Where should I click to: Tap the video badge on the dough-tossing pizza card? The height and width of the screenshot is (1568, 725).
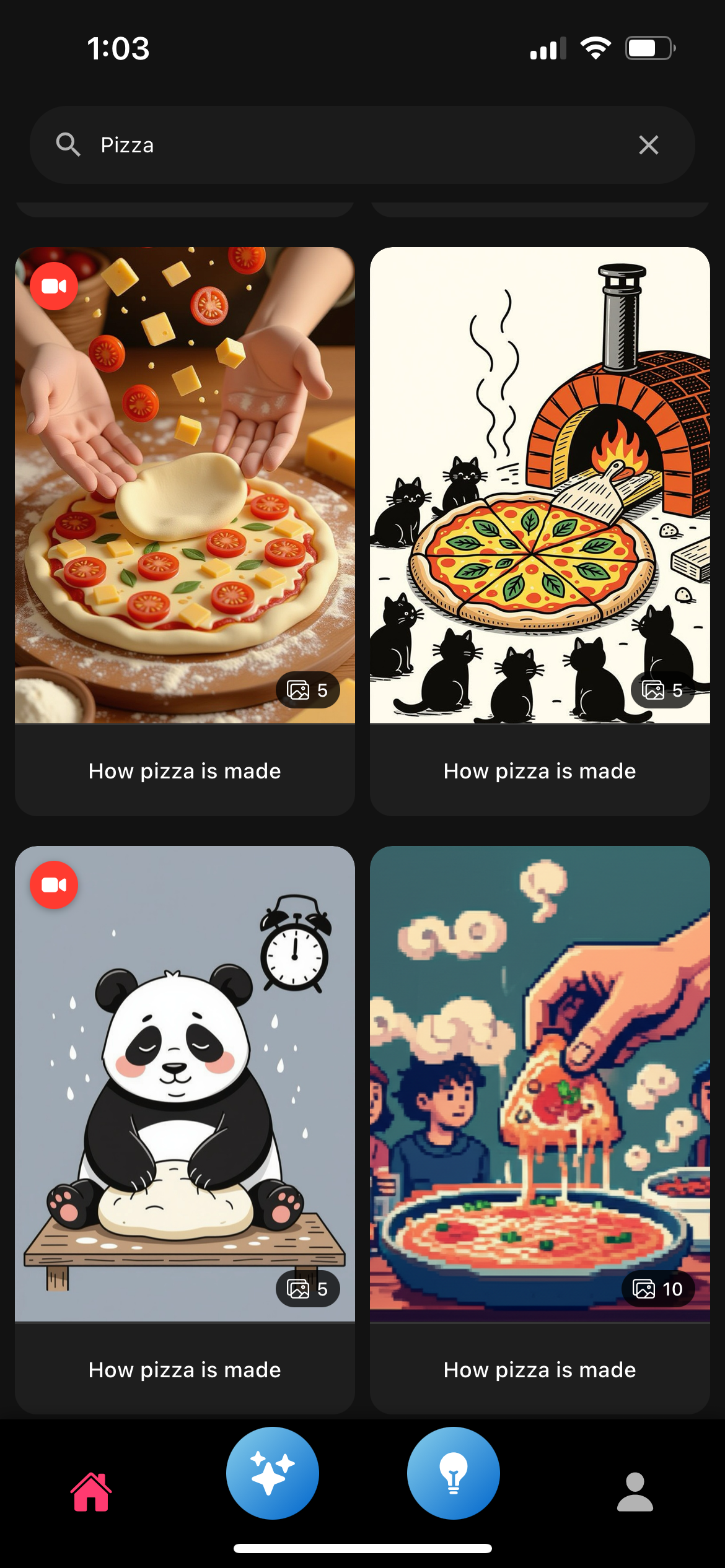pyautogui.click(x=53, y=285)
